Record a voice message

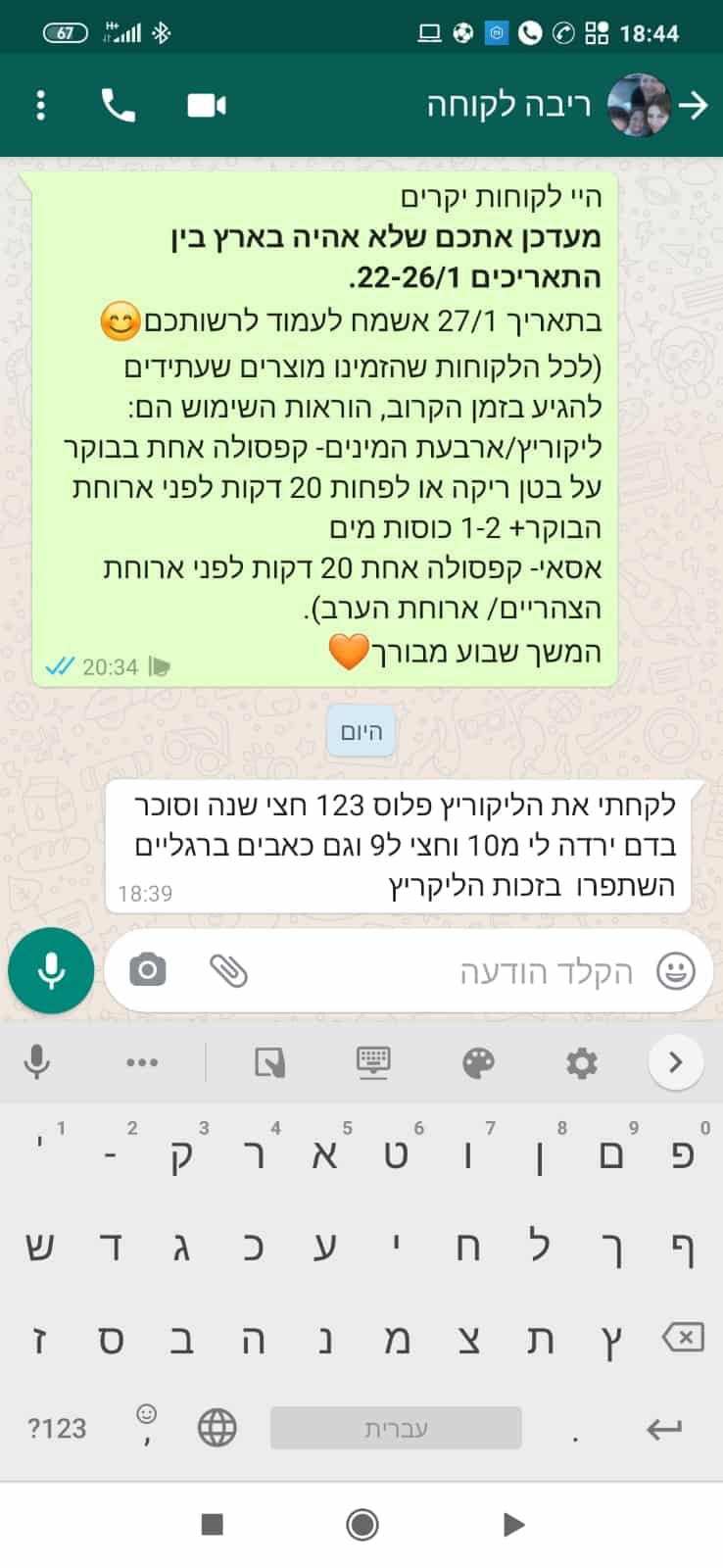point(51,970)
